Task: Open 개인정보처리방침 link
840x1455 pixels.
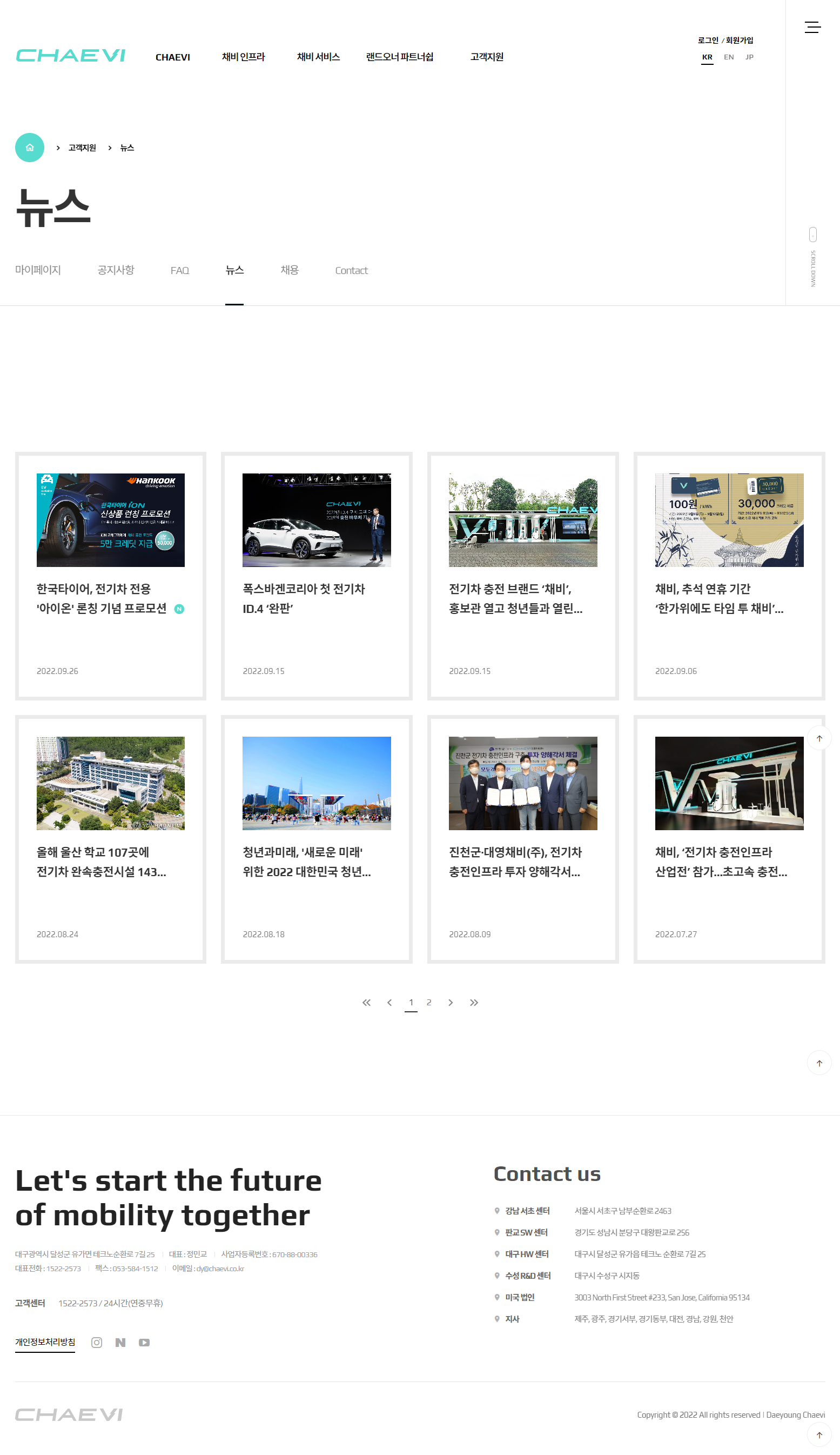Action: pos(45,1343)
